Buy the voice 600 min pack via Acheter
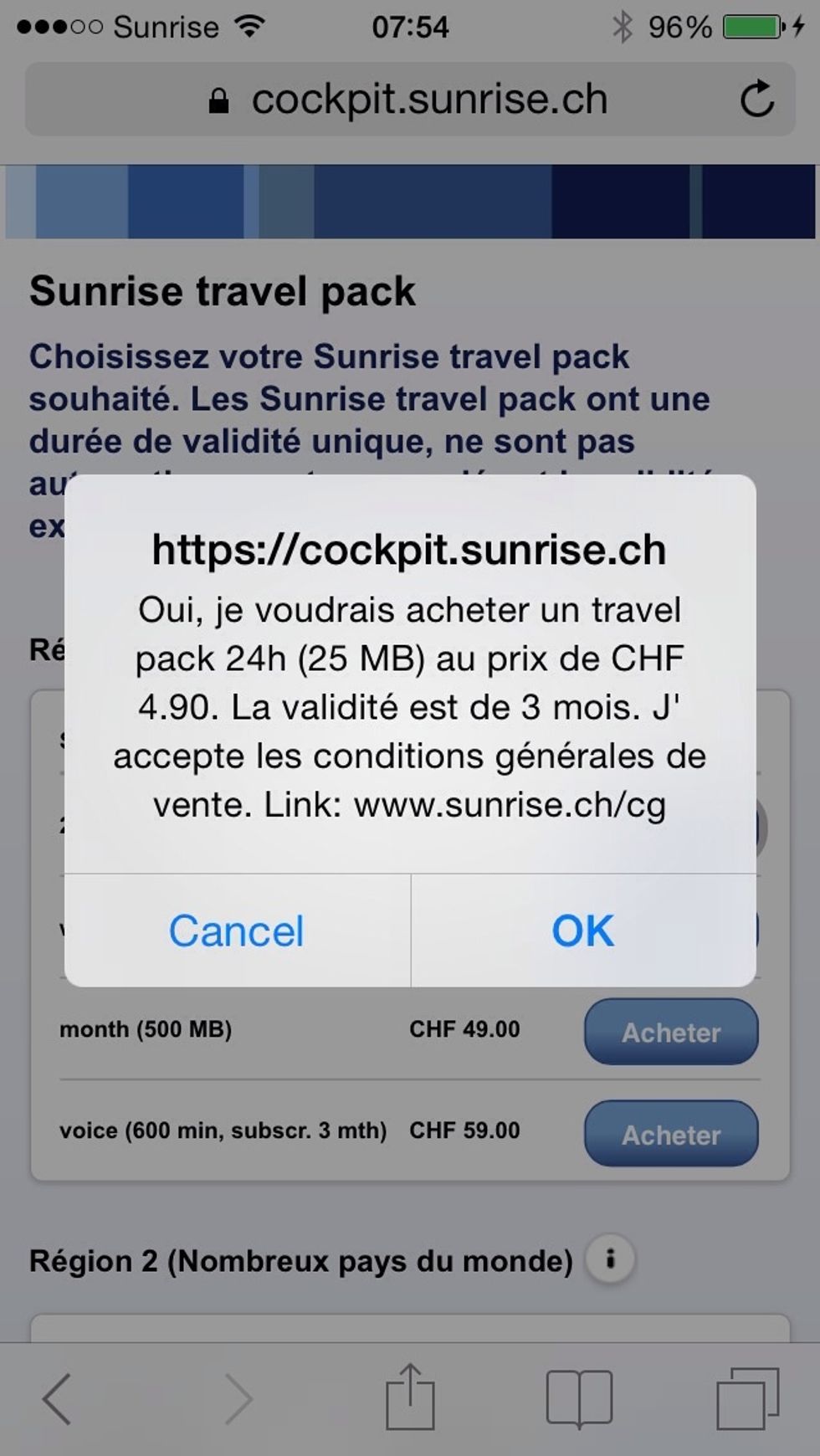The width and height of the screenshot is (820, 1456). (x=671, y=1134)
